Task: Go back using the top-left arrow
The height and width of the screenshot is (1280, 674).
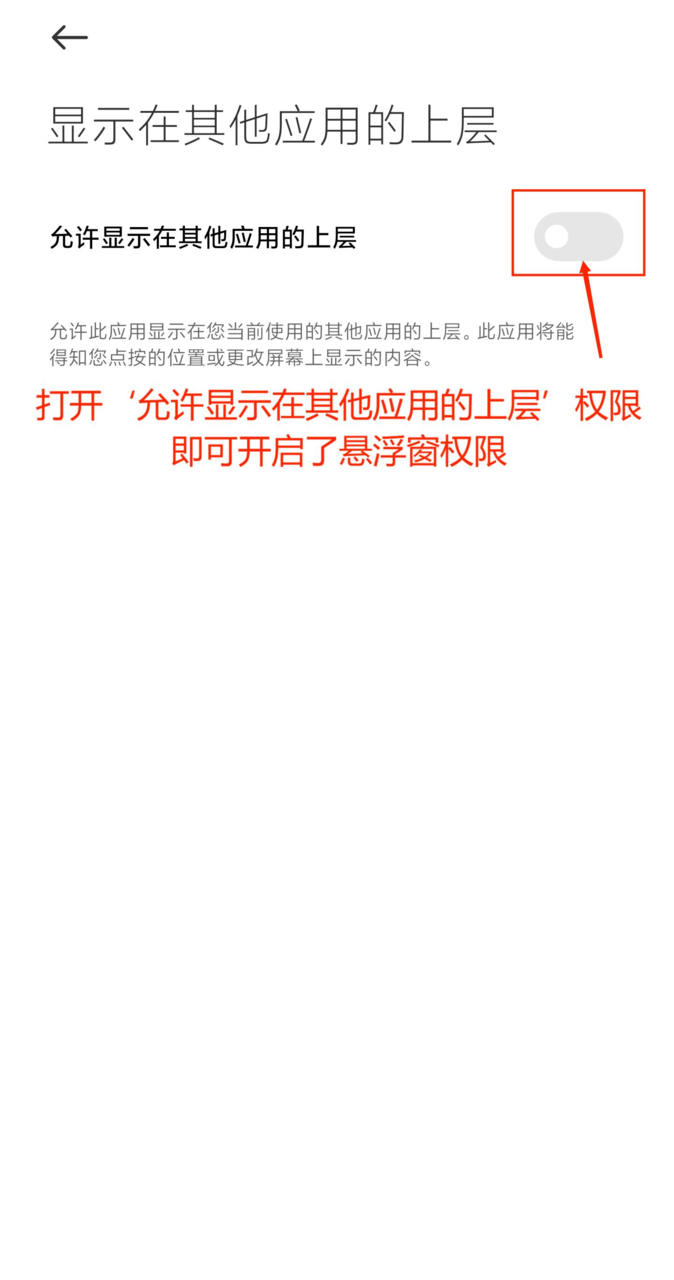Action: [x=69, y=38]
